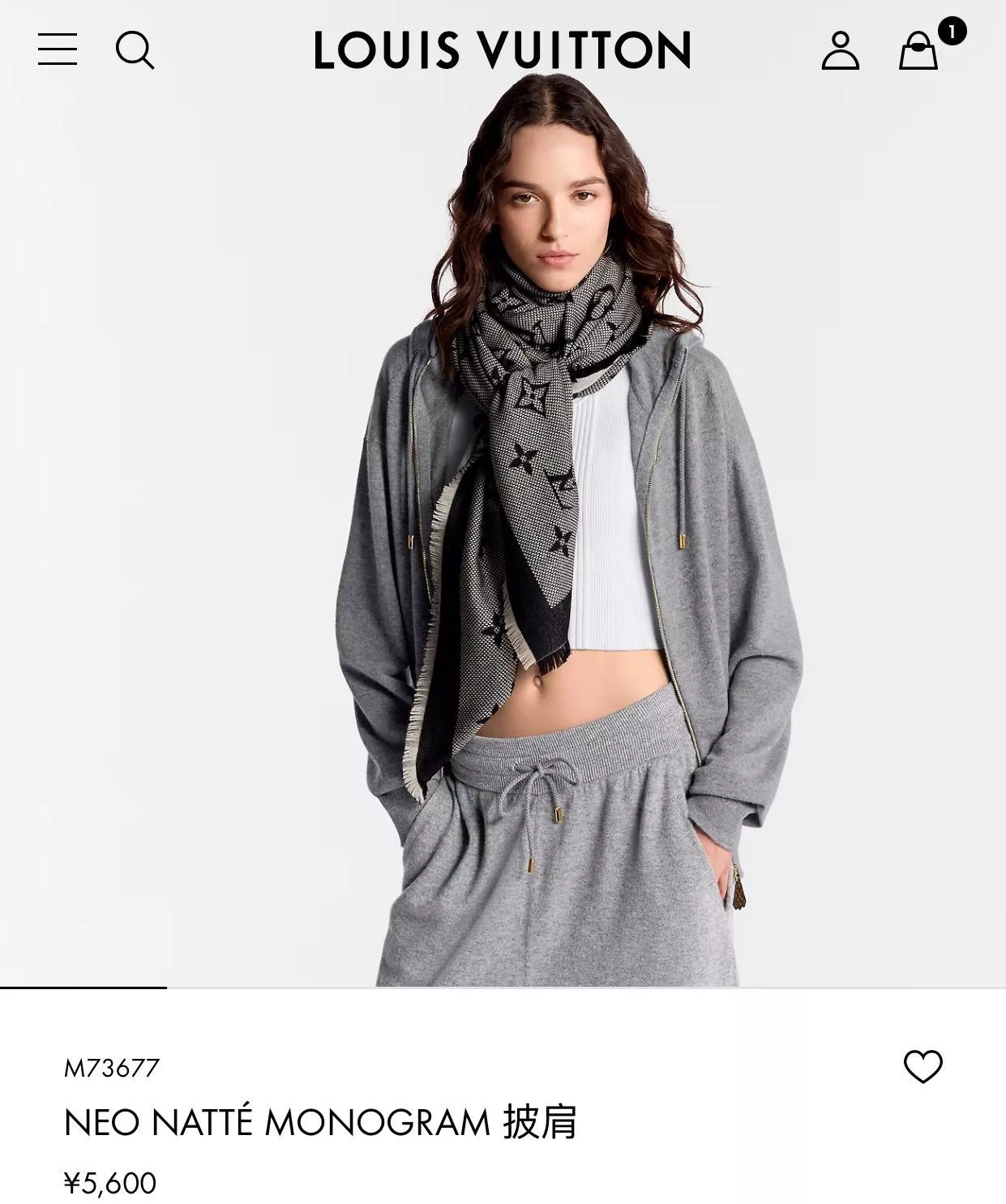
Task: Open the account profile icon
Action: point(840,50)
